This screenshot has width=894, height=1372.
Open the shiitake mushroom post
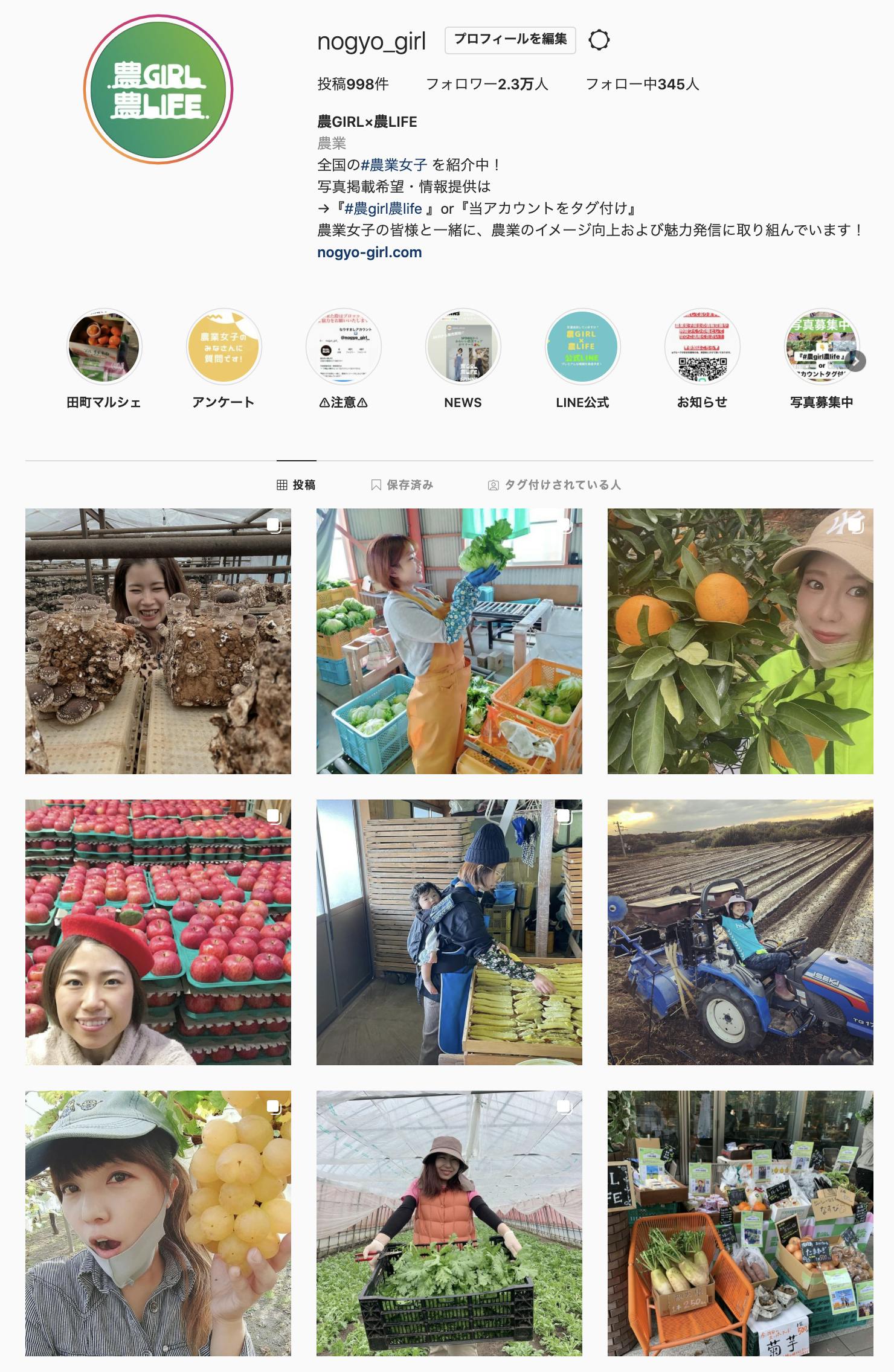[158, 641]
